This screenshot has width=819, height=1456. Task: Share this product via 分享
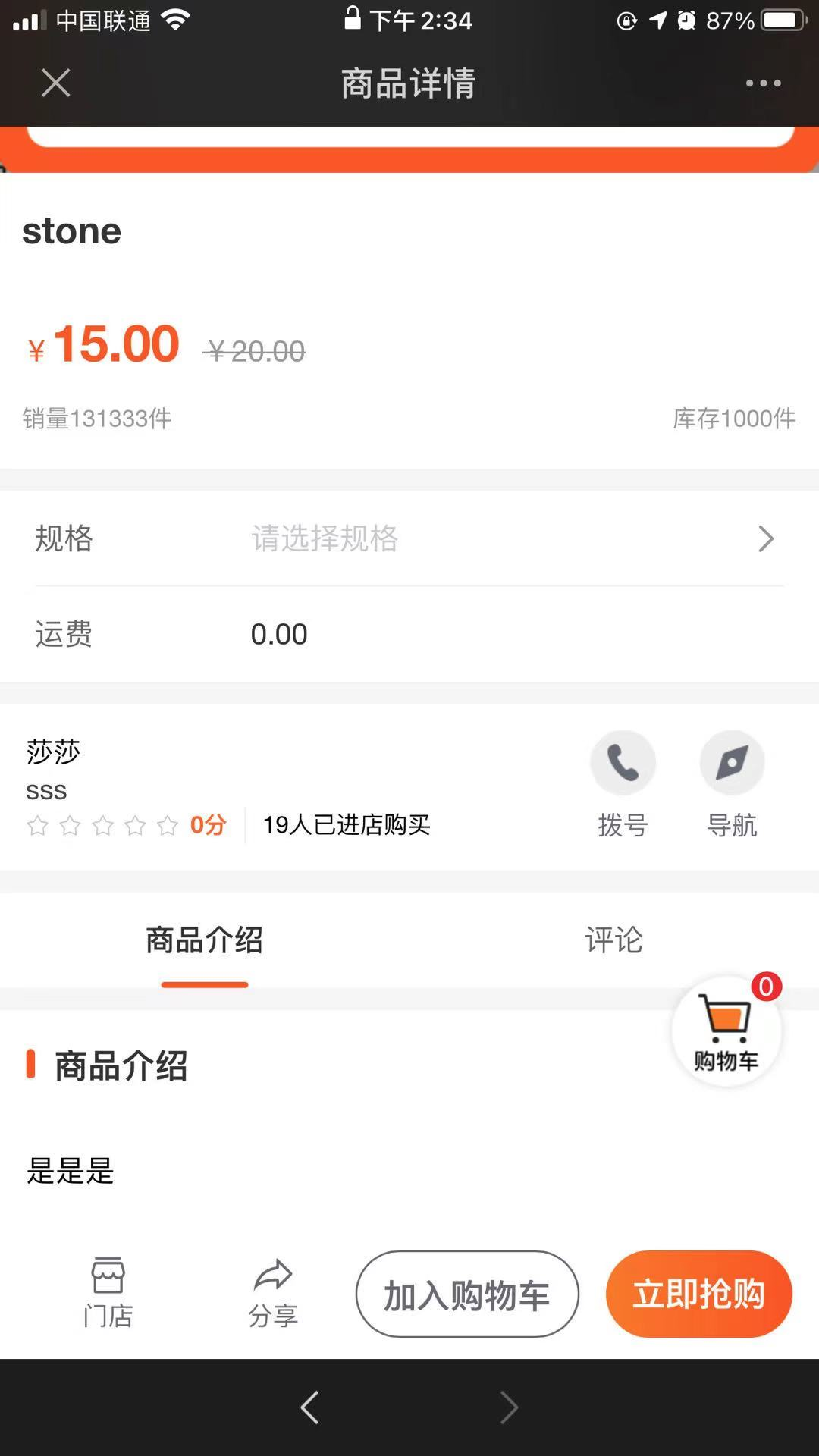(273, 1293)
